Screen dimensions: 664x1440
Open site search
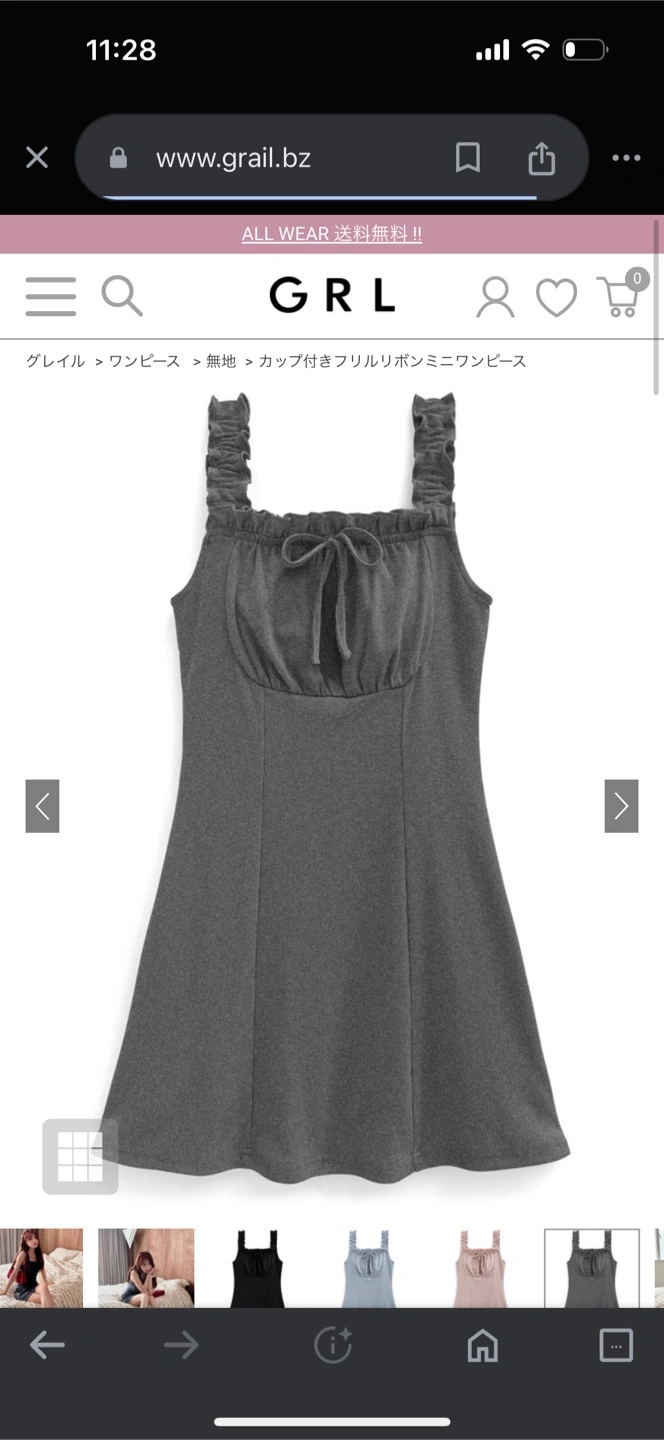tap(122, 297)
